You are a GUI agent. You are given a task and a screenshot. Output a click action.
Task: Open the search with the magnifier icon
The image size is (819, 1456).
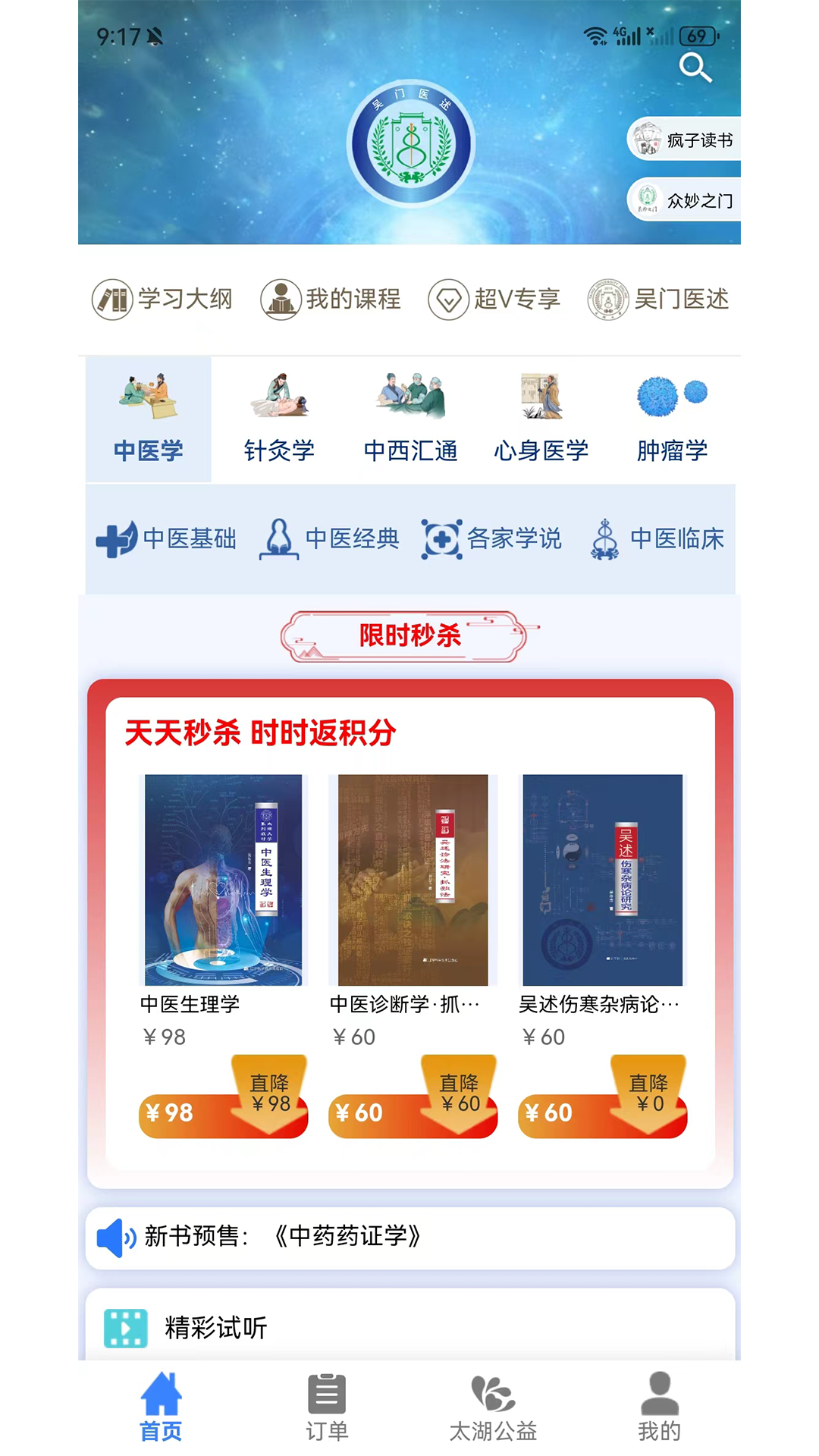tap(697, 69)
